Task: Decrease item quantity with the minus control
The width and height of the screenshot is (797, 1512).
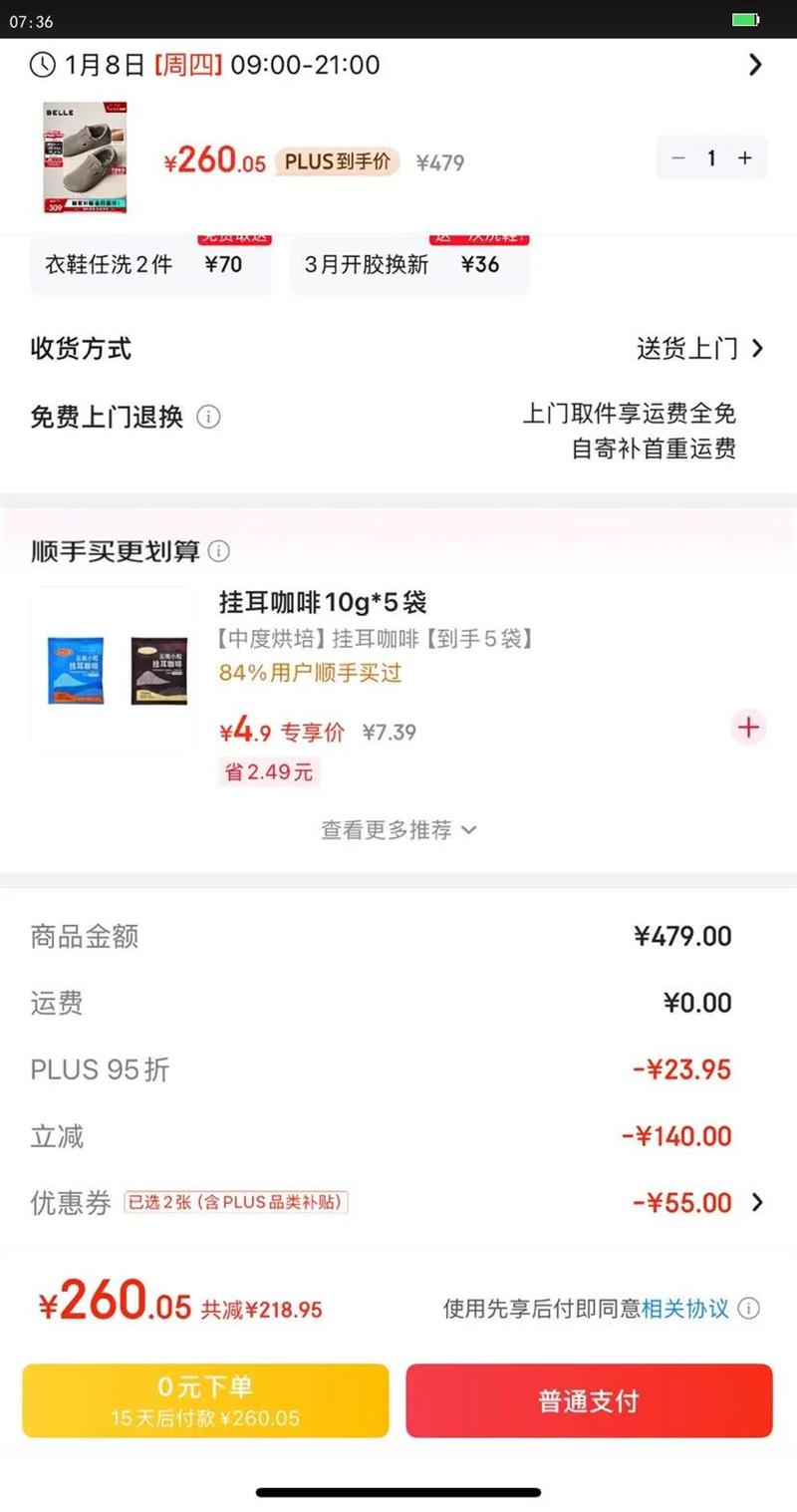Action: (679, 157)
